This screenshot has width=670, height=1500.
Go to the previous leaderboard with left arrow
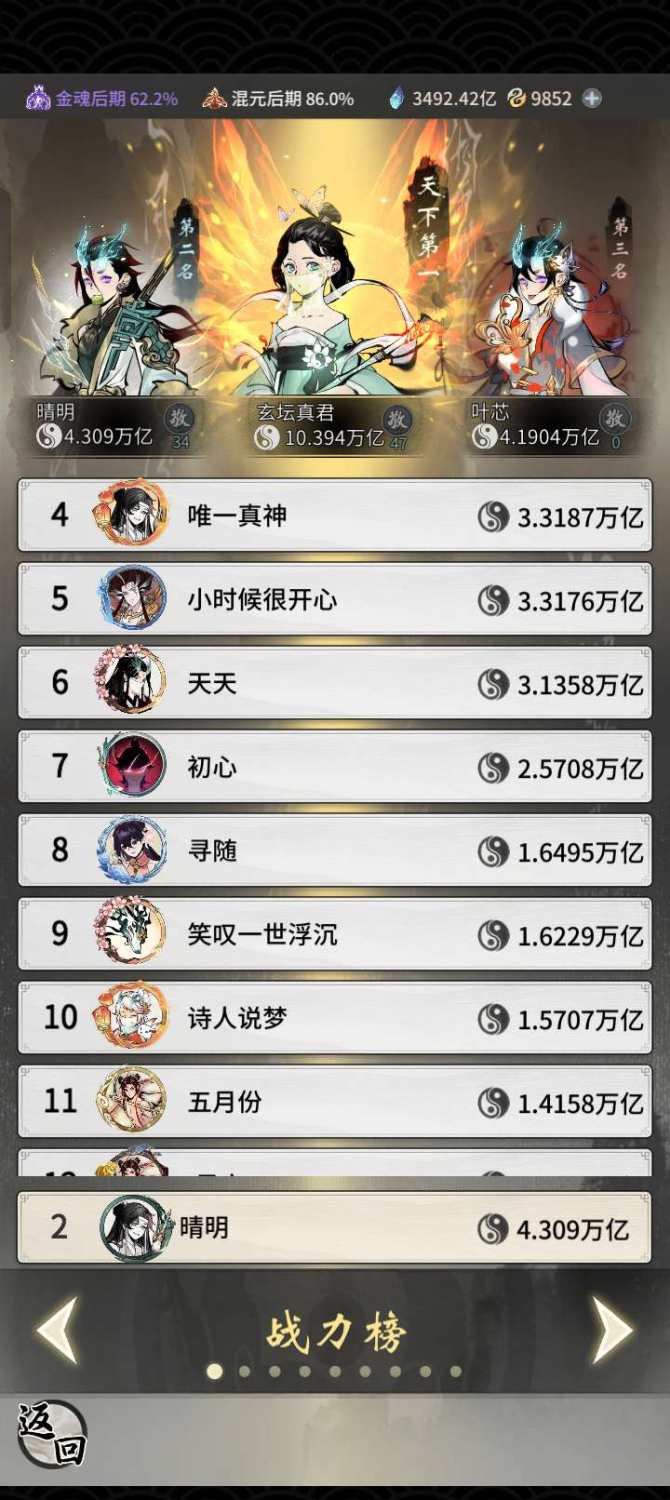pos(57,1330)
